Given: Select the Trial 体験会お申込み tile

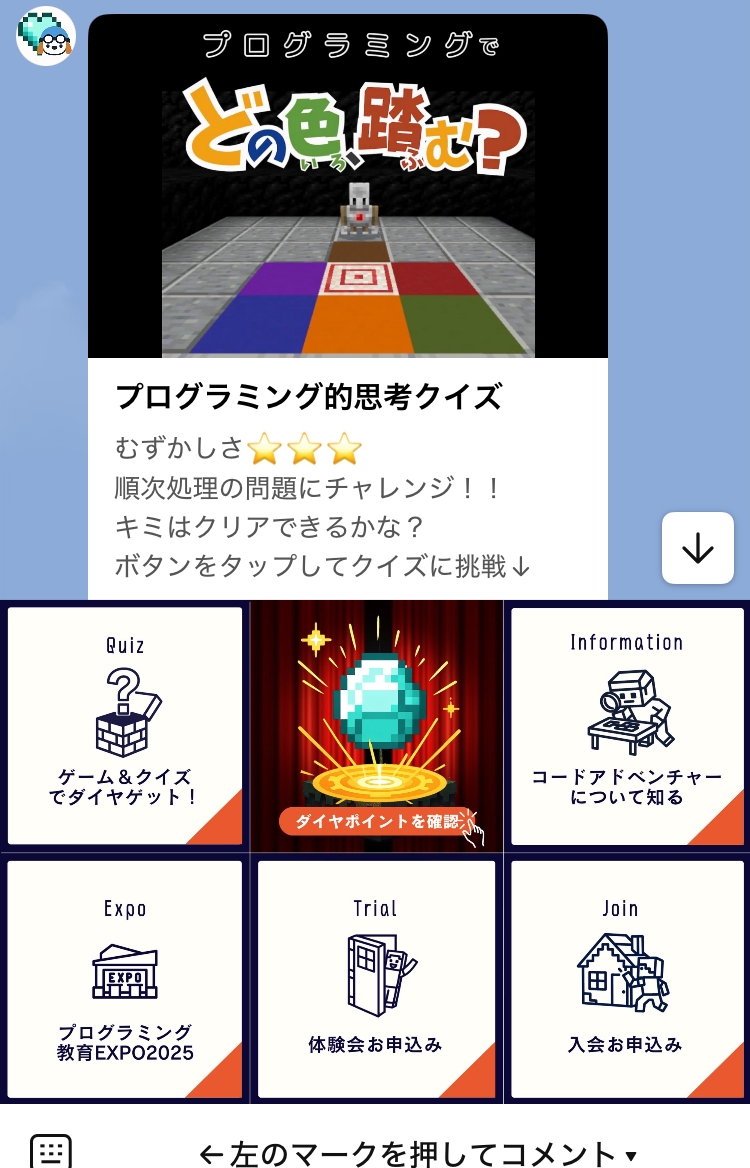Looking at the screenshot, I should (x=376, y=979).
